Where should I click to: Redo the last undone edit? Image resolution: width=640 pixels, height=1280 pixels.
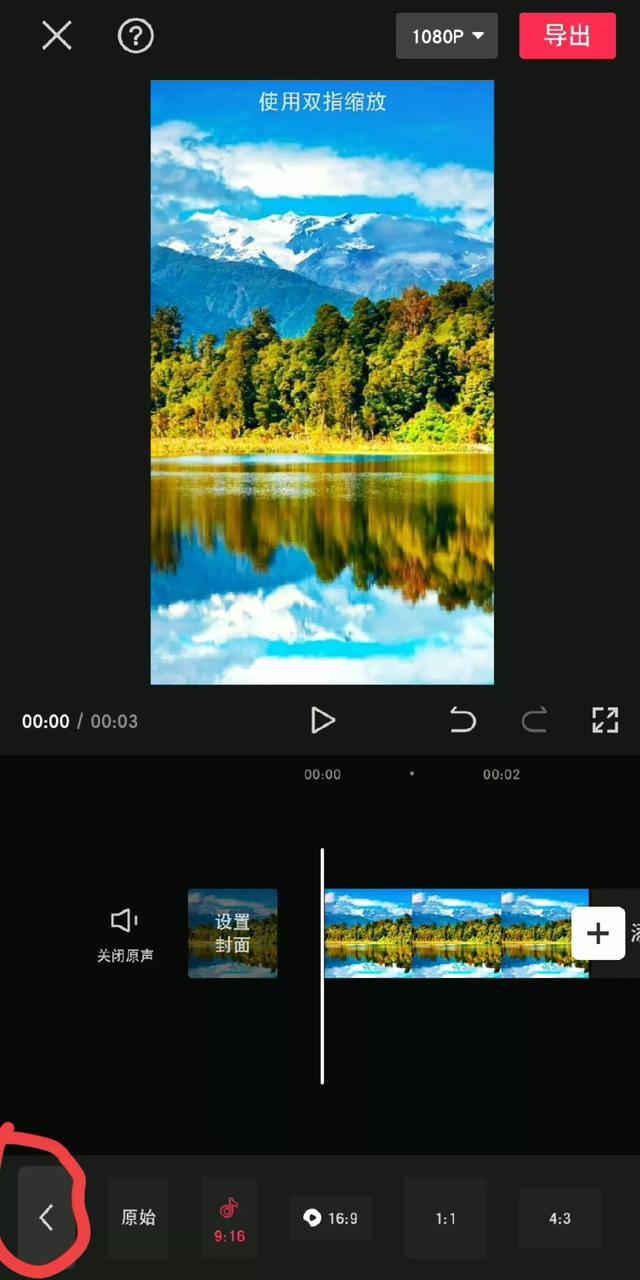[x=534, y=720]
